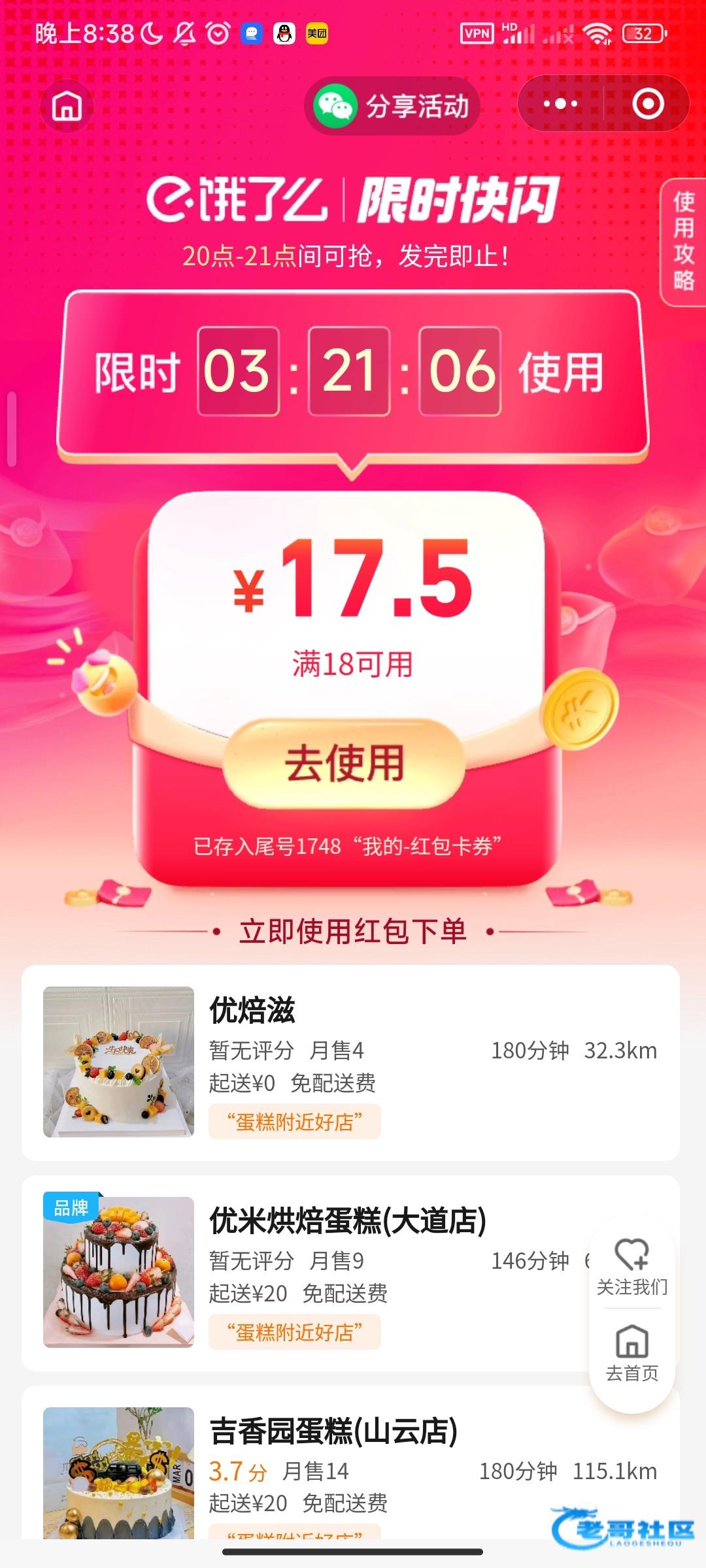Open the 优焙滋 shop card
Viewport: 706px width, 1568px height.
tap(350, 1063)
